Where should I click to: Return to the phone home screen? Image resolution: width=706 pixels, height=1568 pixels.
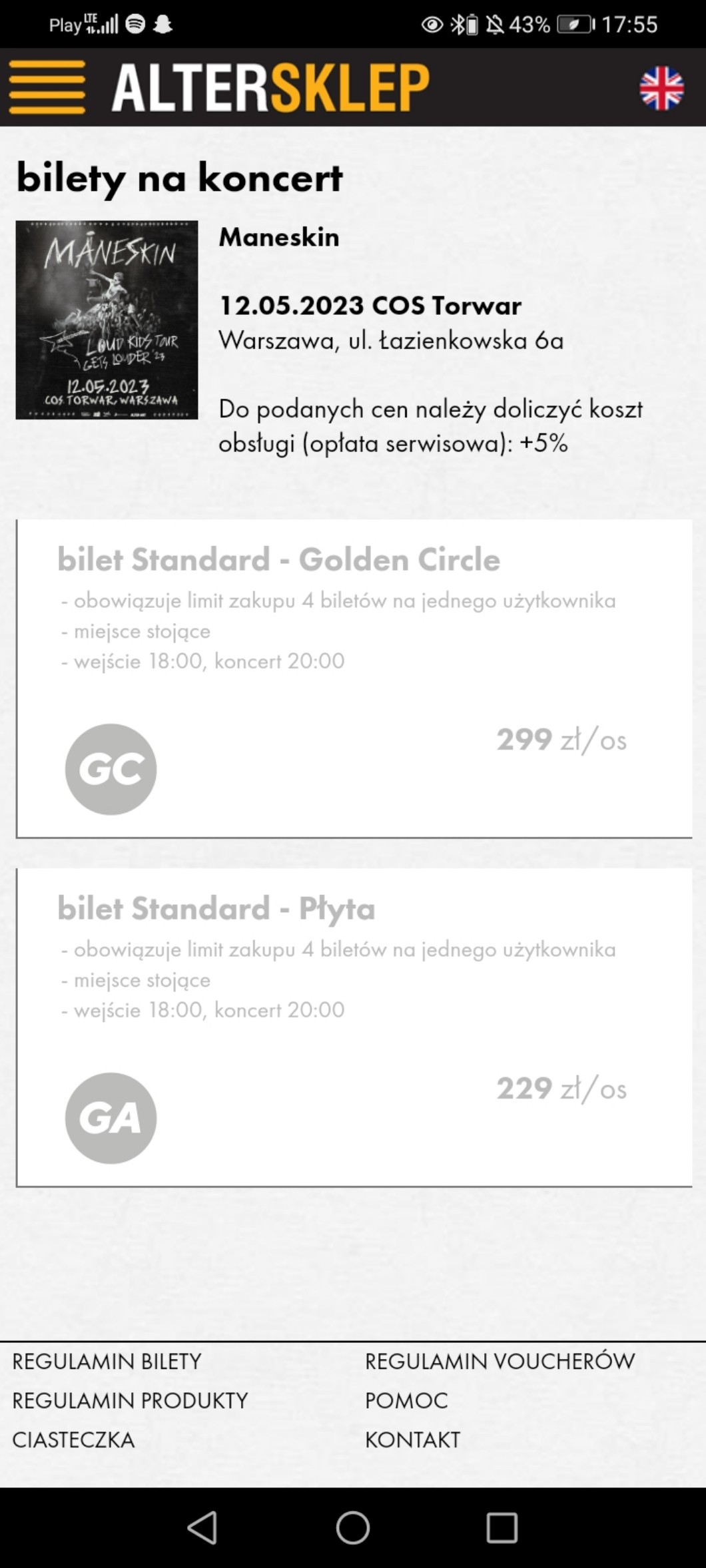pyautogui.click(x=352, y=1527)
